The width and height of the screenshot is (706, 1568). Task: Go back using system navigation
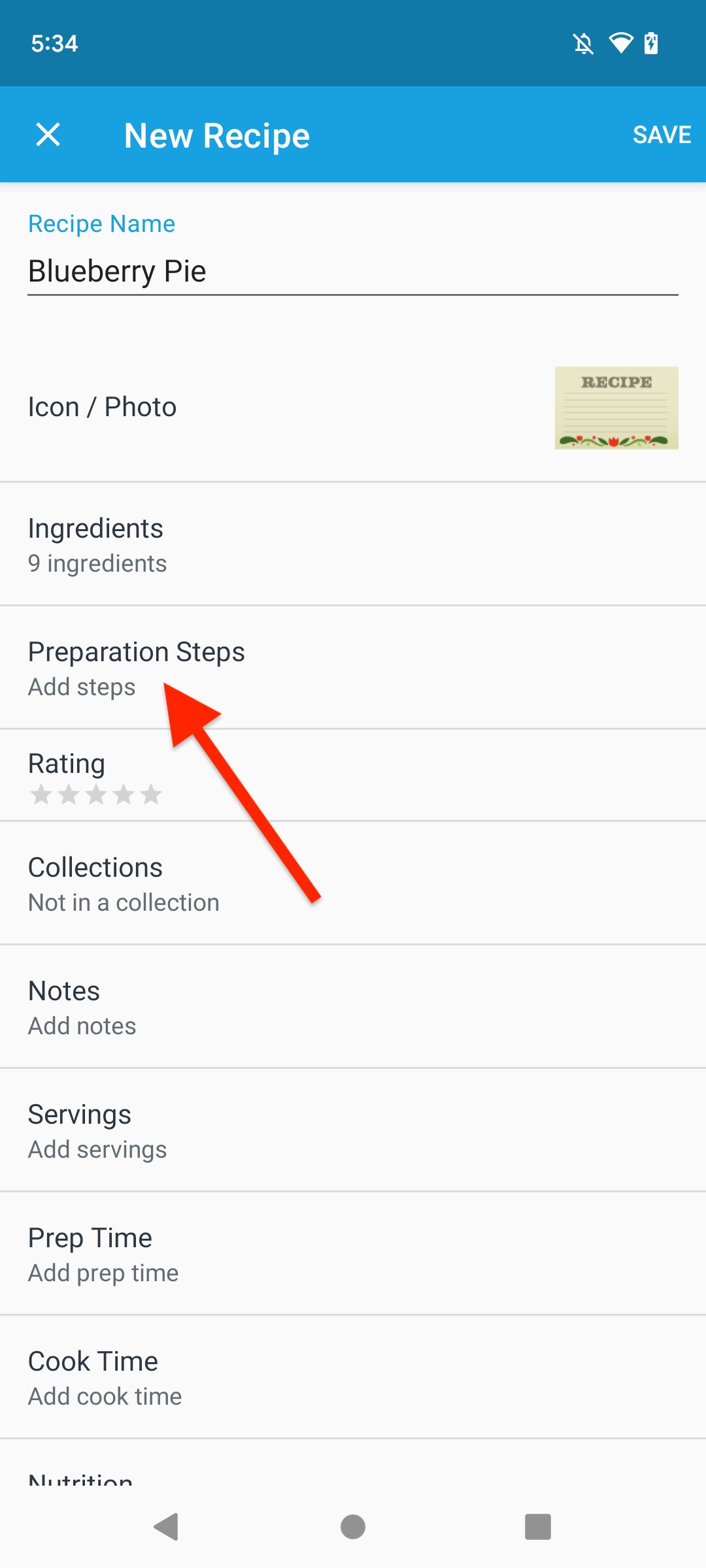(x=166, y=1527)
